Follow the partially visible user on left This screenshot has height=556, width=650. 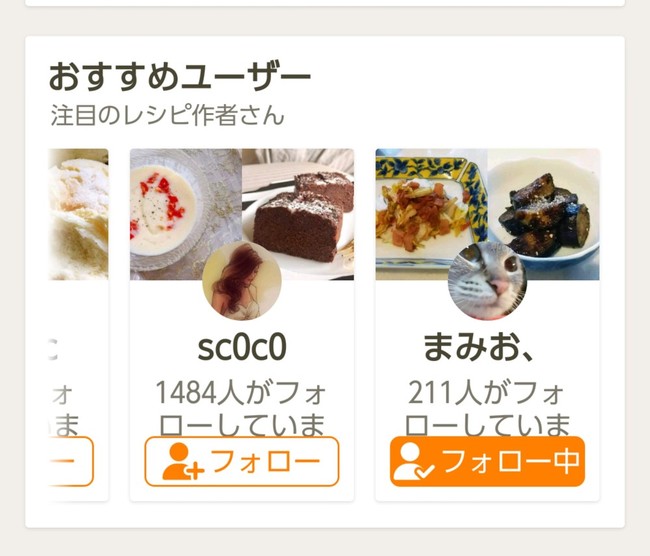click(x=72, y=462)
